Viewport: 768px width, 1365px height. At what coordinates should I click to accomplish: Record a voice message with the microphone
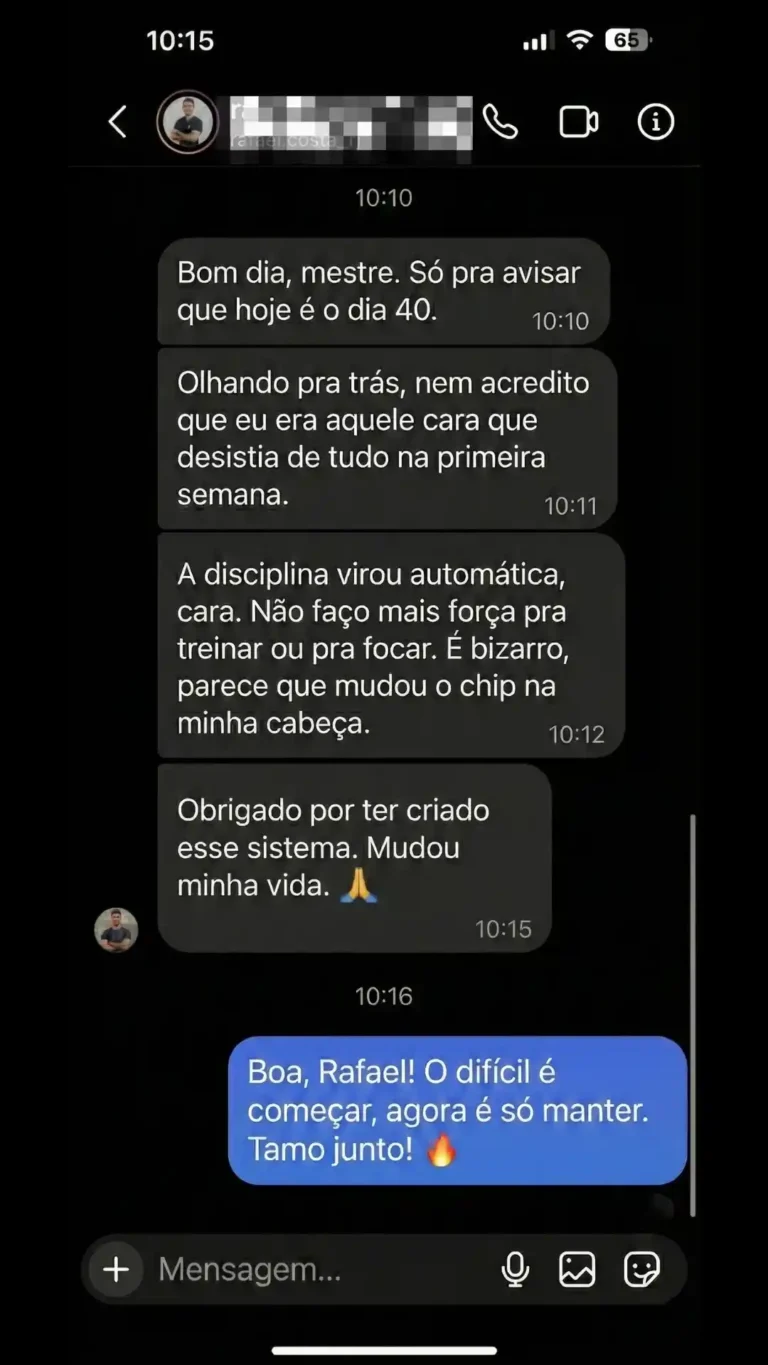pos(515,1269)
